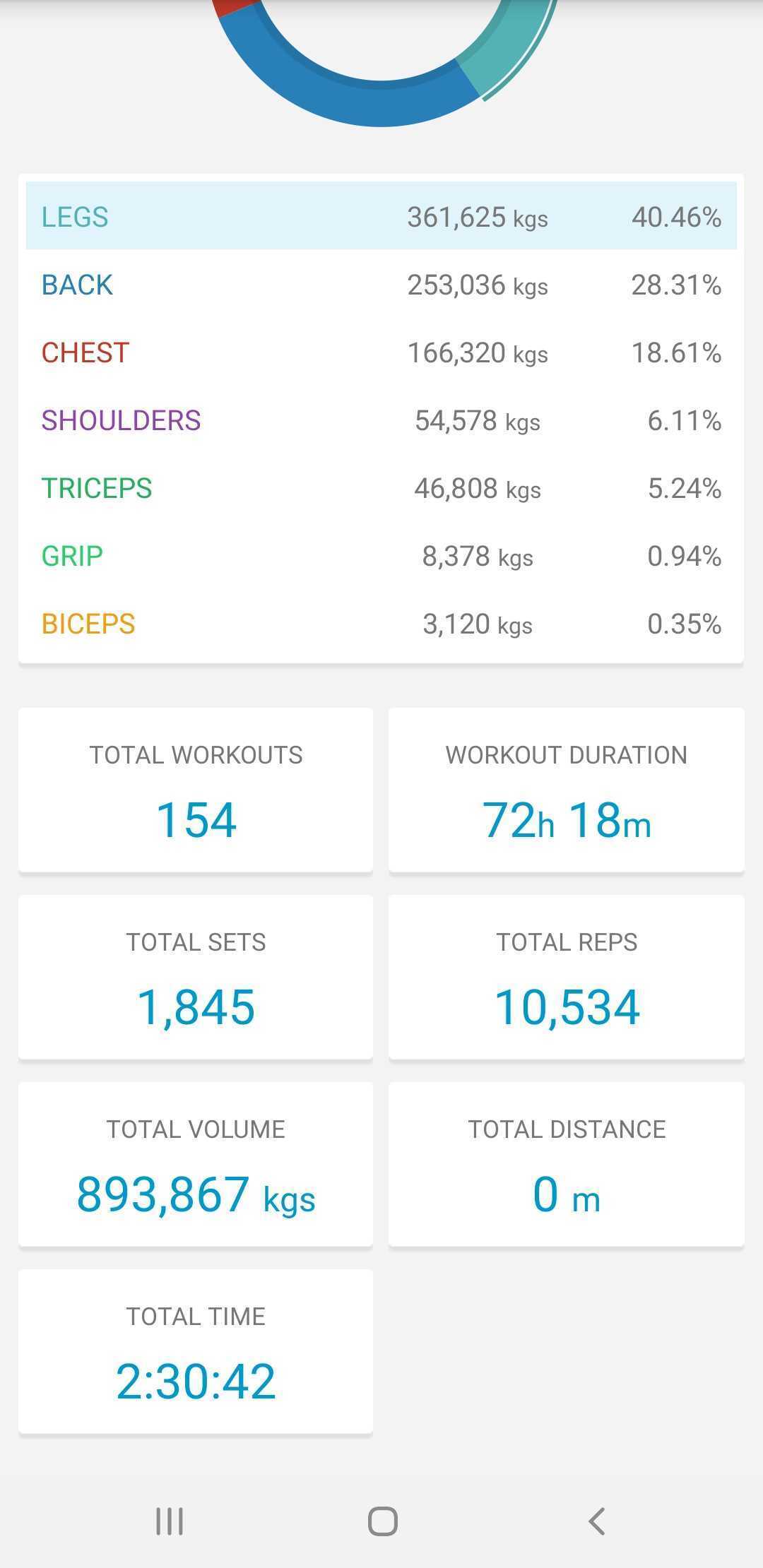Screen dimensions: 763x1568
Task: Select the GRIP row
Action: coord(381,556)
